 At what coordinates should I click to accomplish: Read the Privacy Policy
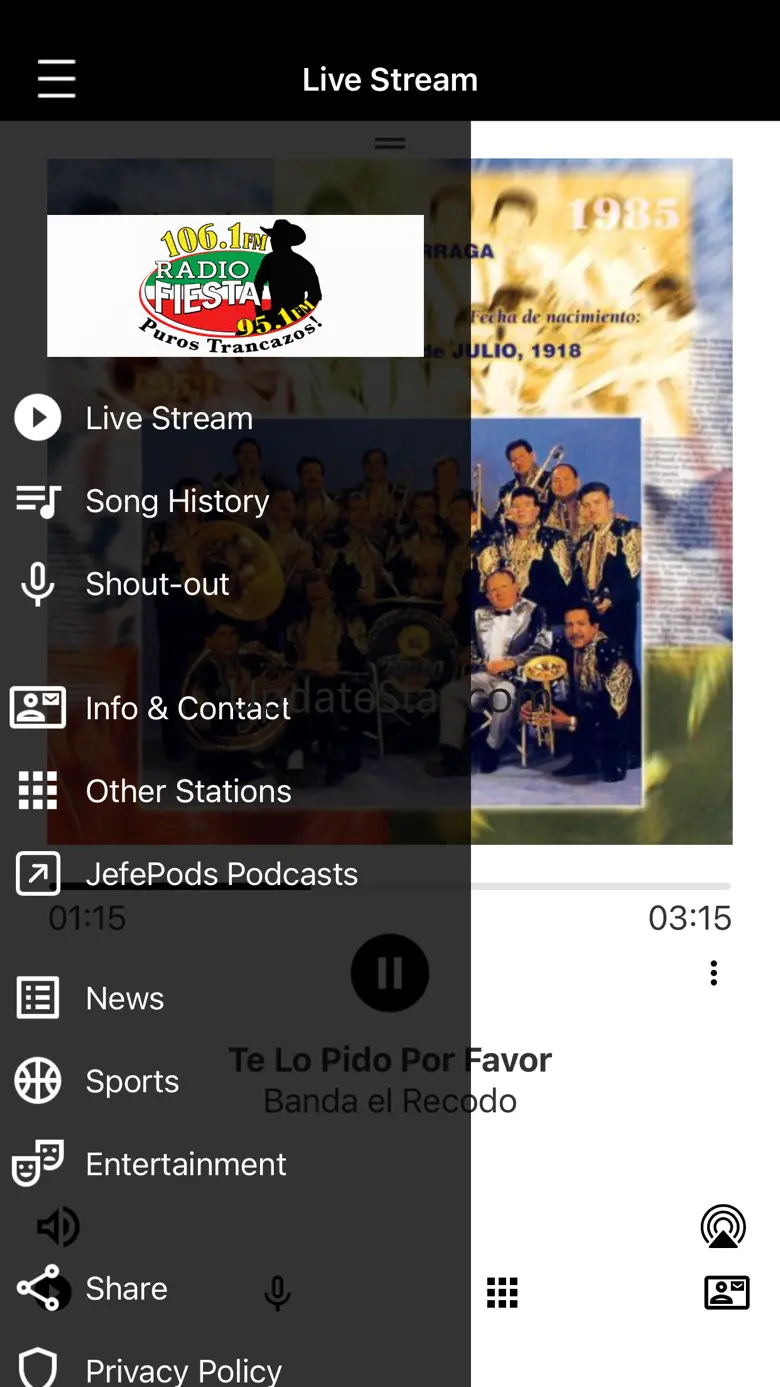183,1370
